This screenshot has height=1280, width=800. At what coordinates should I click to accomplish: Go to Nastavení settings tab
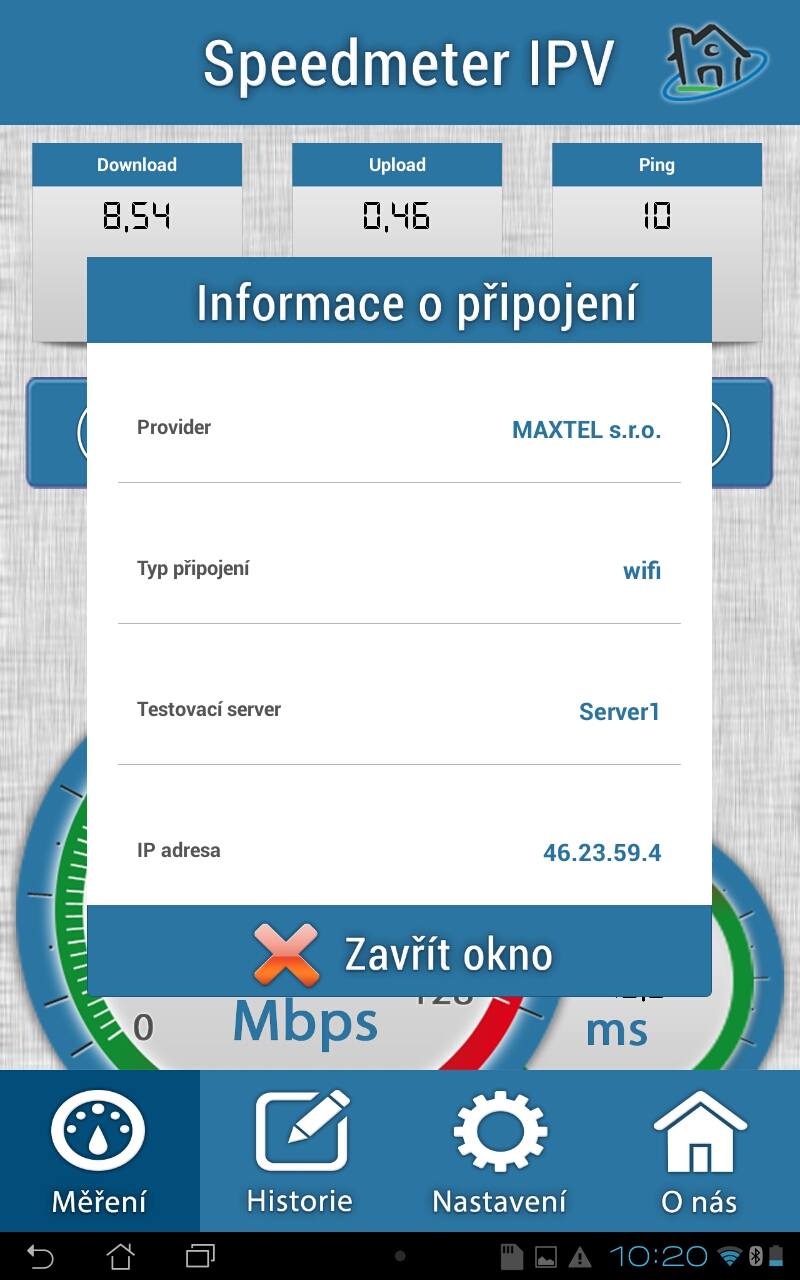(500, 1151)
